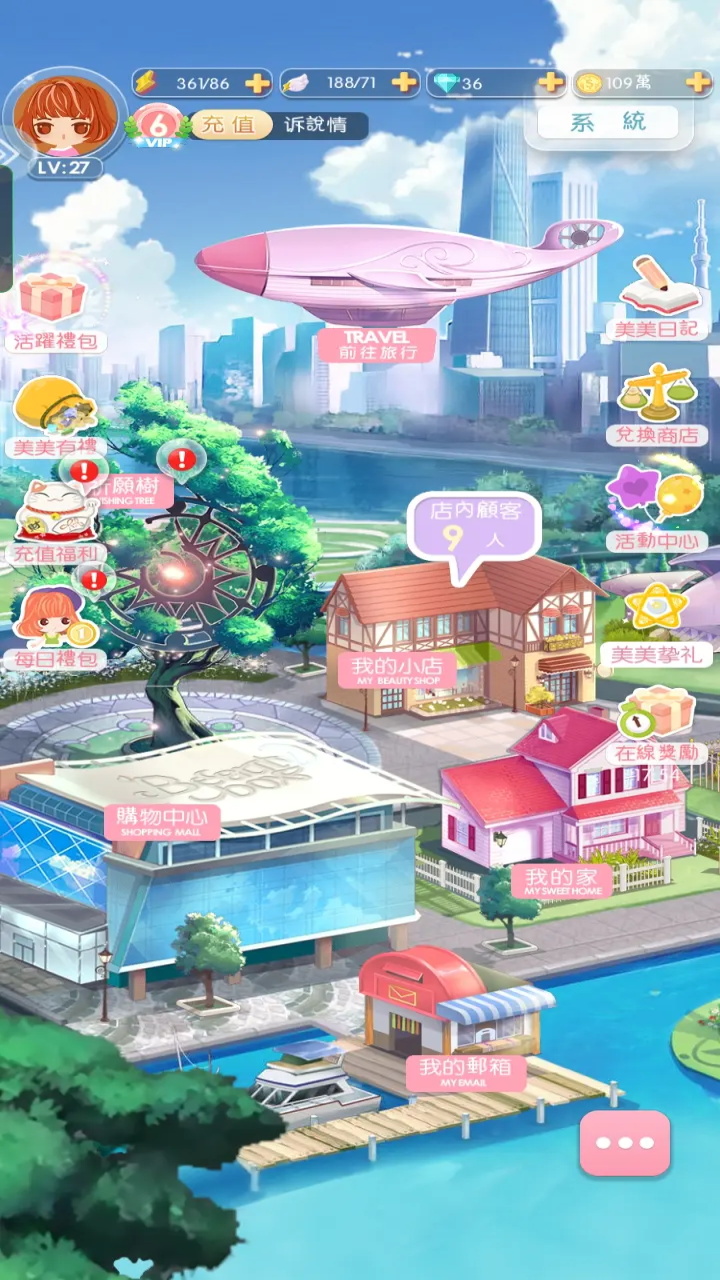
Task: Expand the pink three-dot menu button
Action: coord(625,1143)
